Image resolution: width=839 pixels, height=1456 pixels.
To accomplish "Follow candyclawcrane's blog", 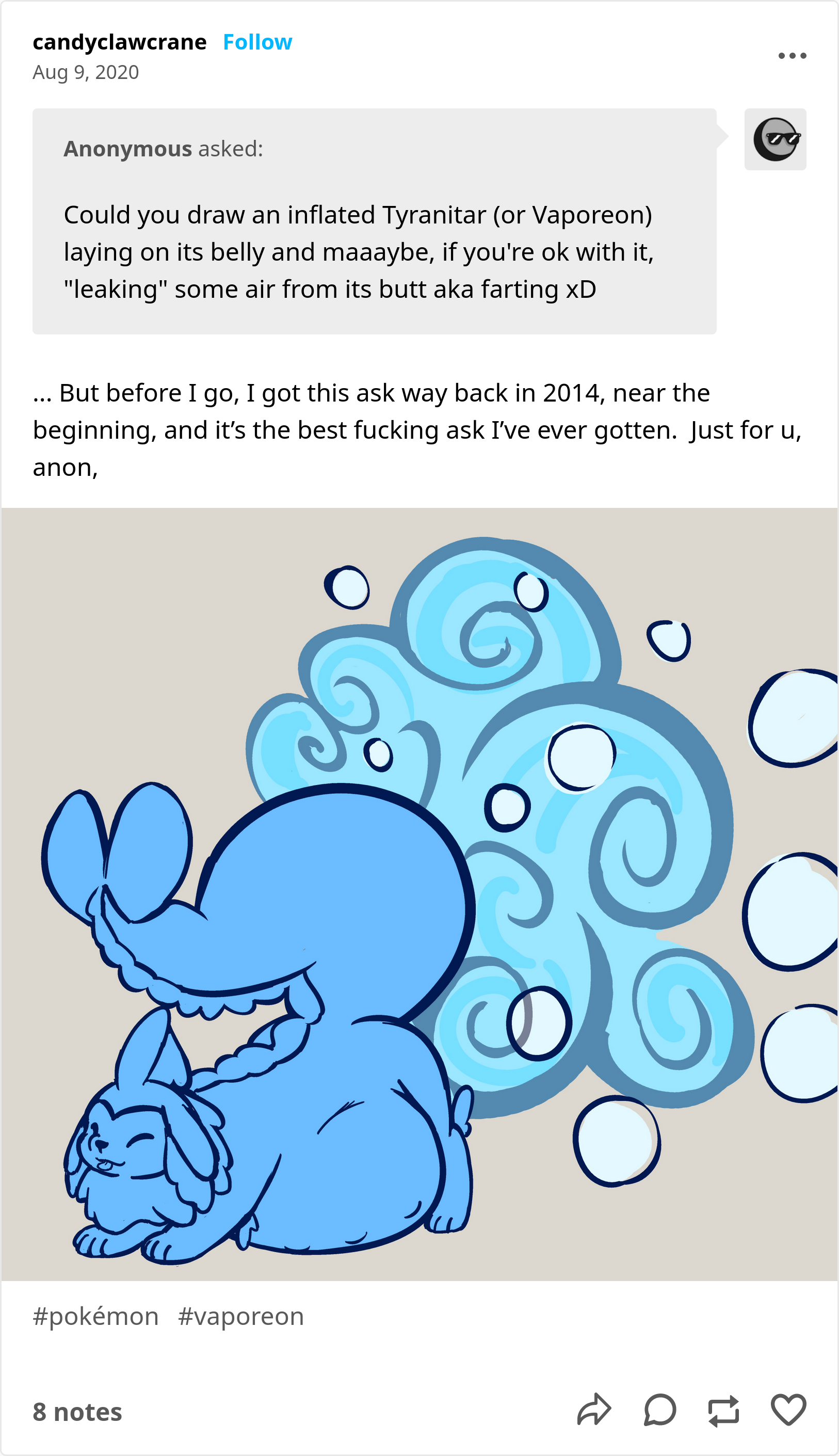I will 257,42.
